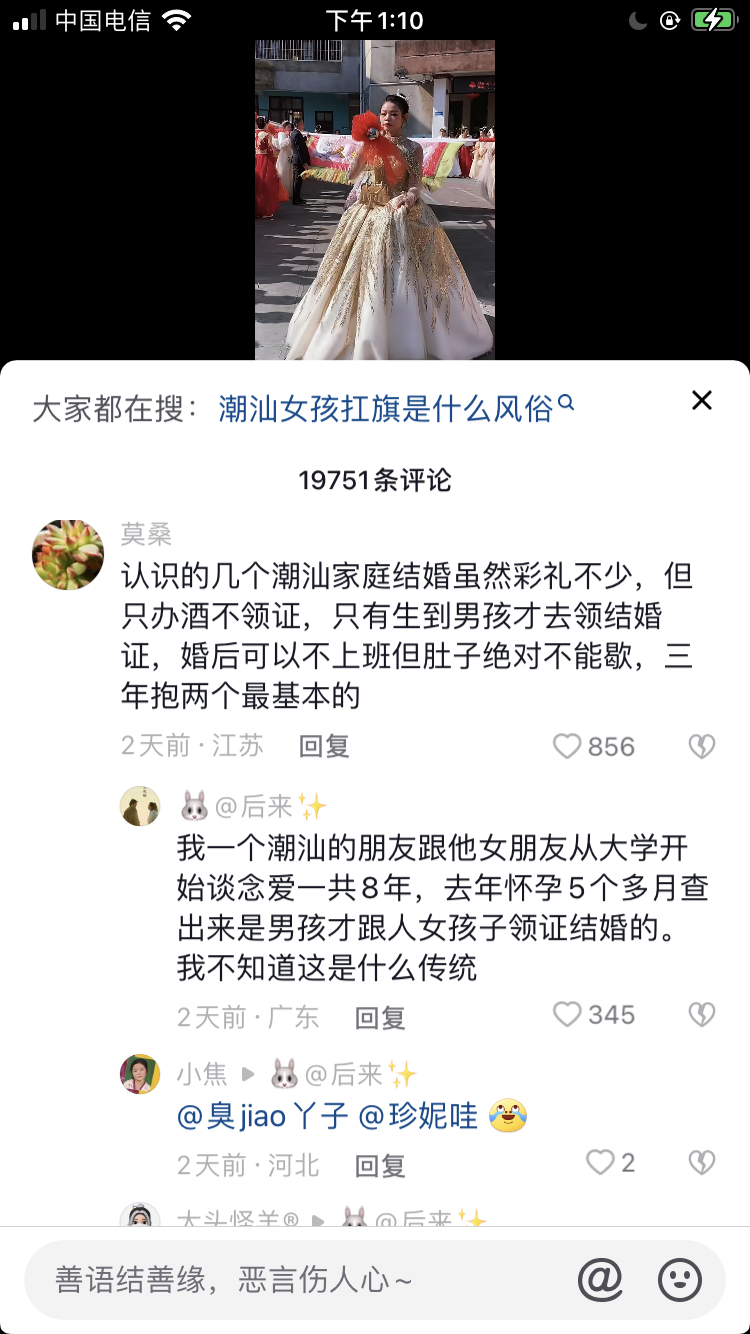Dislike the comment with 345 likes

pos(702,1015)
